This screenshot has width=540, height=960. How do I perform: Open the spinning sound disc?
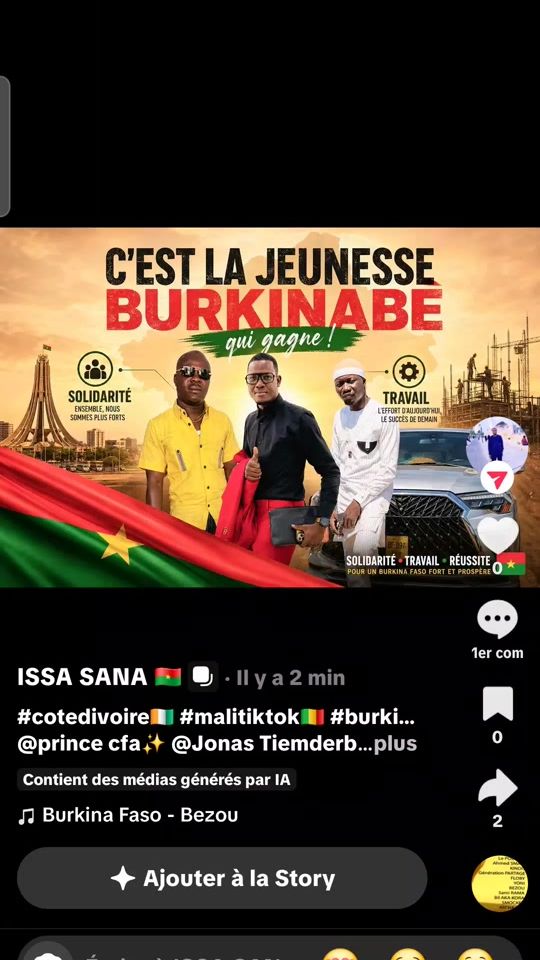pos(500,883)
